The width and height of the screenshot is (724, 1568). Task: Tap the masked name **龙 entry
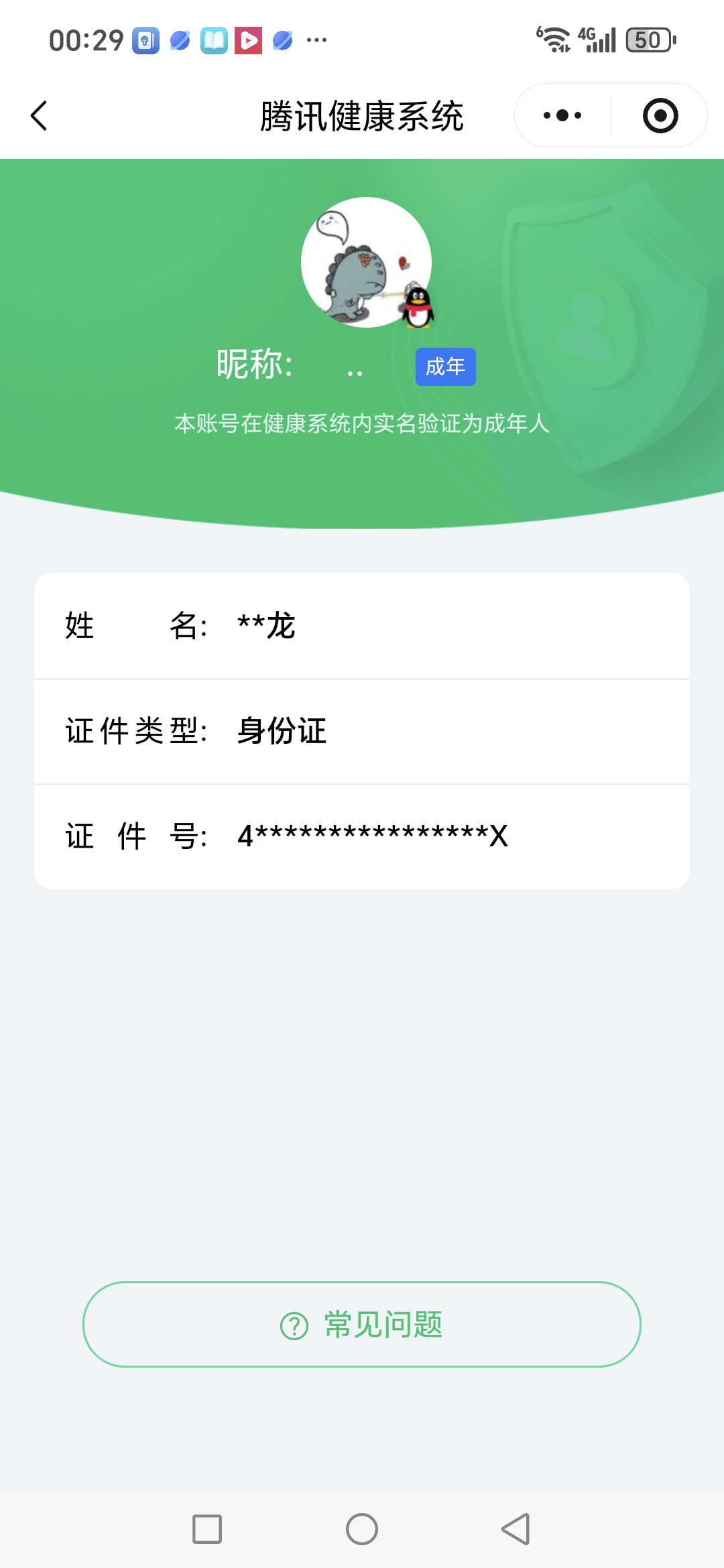pos(266,627)
